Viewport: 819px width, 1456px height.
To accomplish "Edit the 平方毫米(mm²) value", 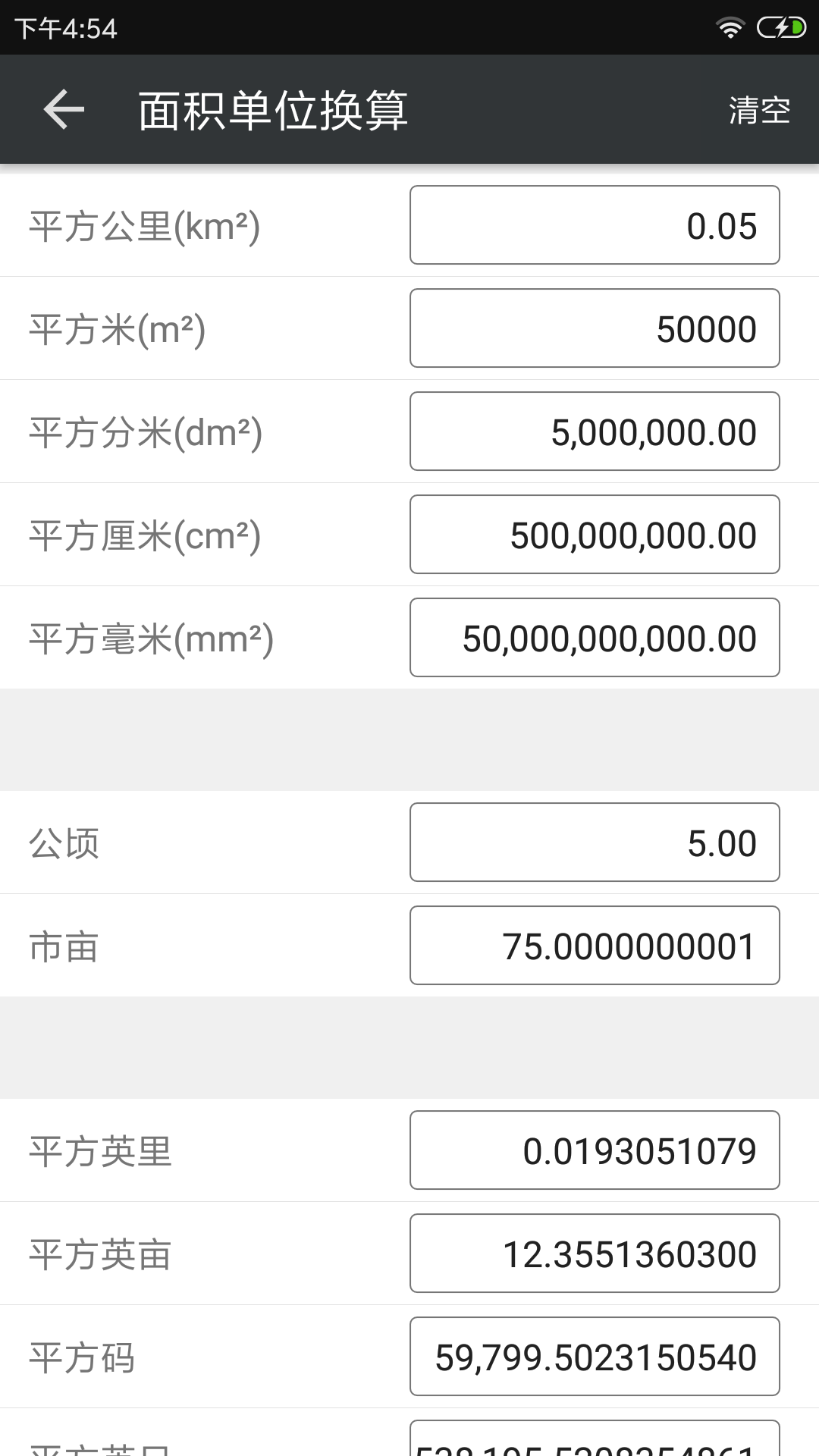I will [595, 638].
